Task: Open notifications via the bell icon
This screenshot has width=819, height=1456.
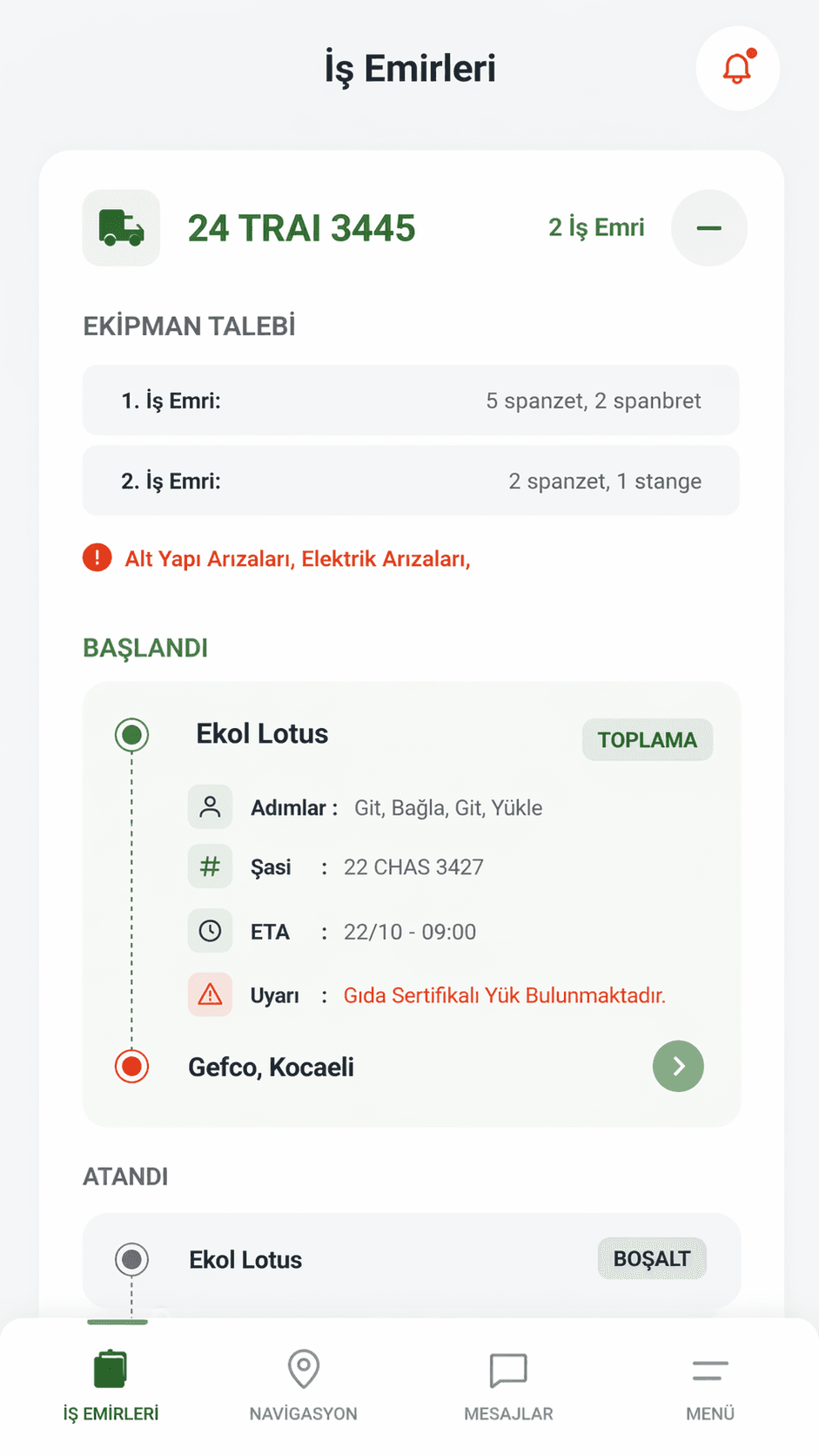Action: coord(737,68)
